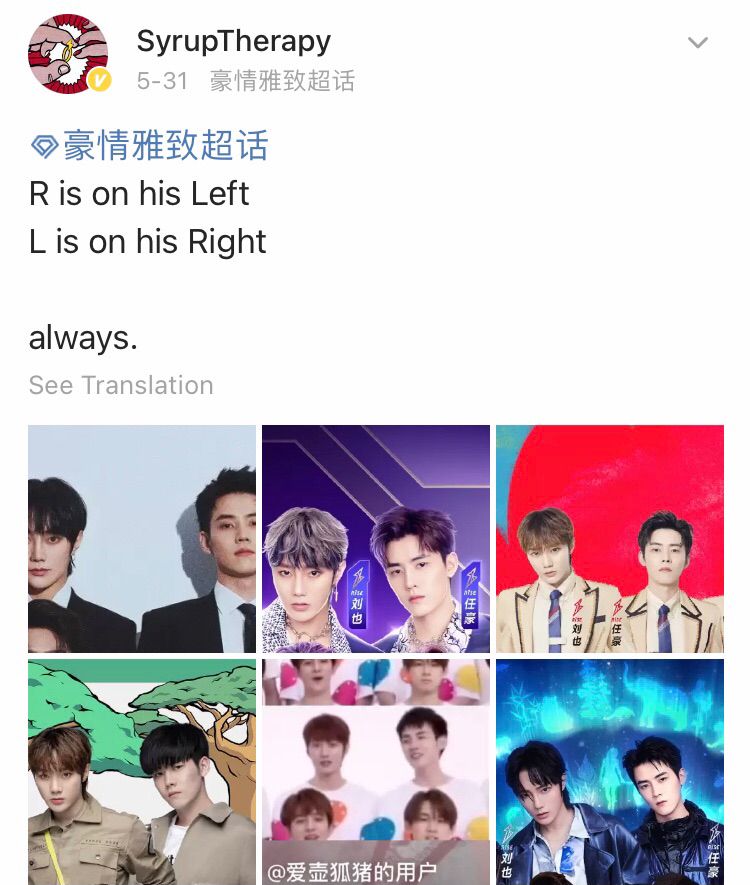Open the photo with black suits
The image size is (750, 885).
tap(142, 539)
